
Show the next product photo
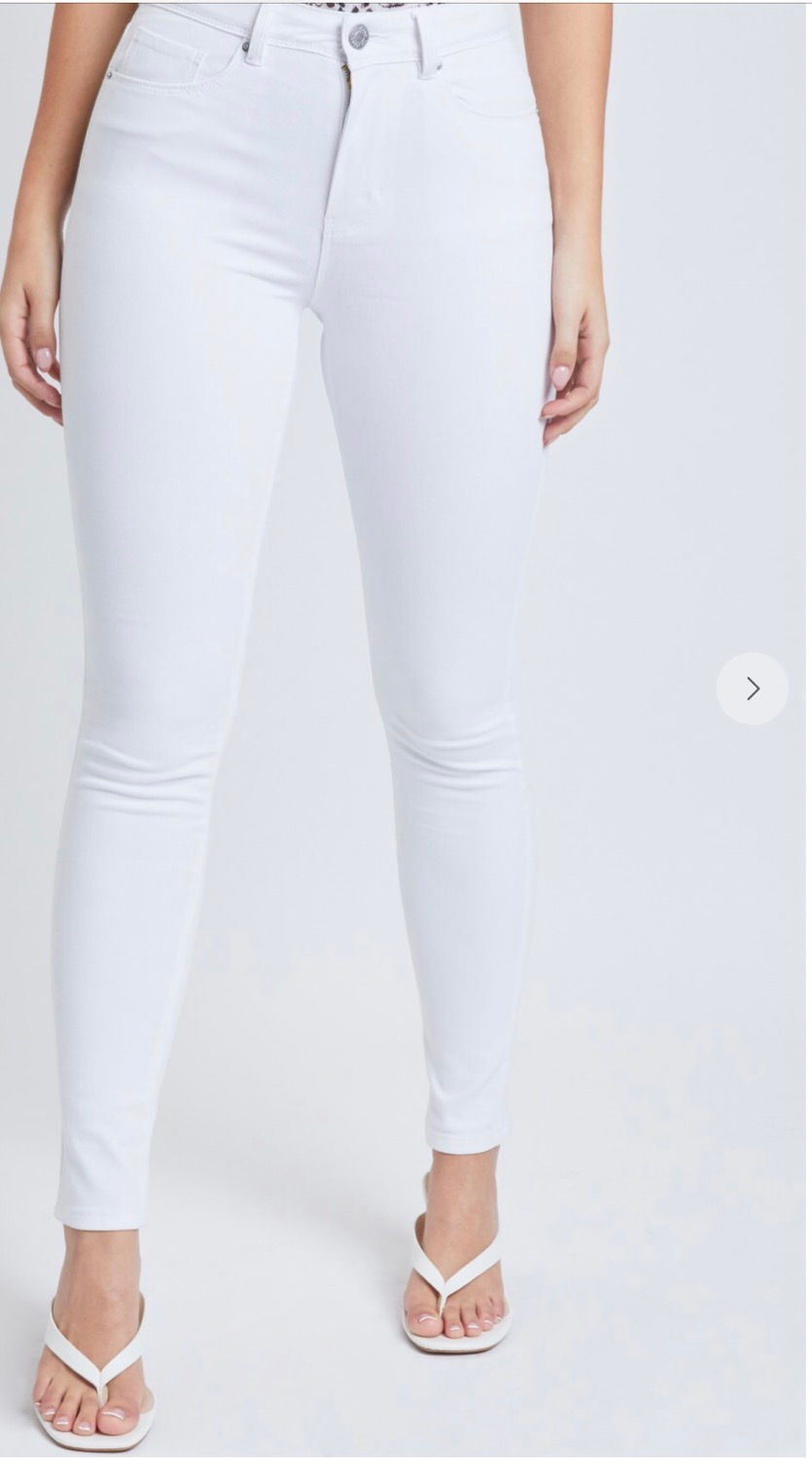(752, 689)
